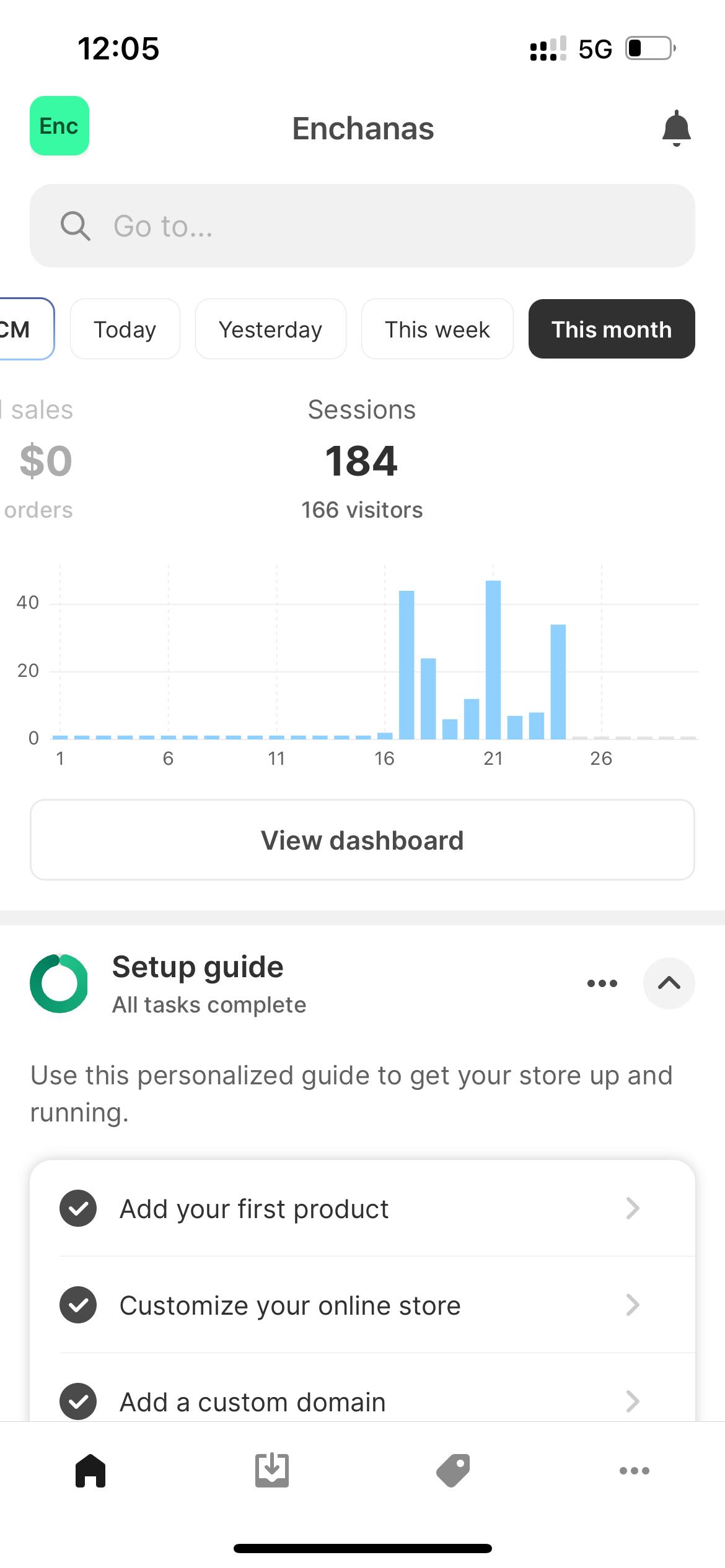Open Add your first product
725x1568 pixels.
pyautogui.click(x=362, y=1208)
